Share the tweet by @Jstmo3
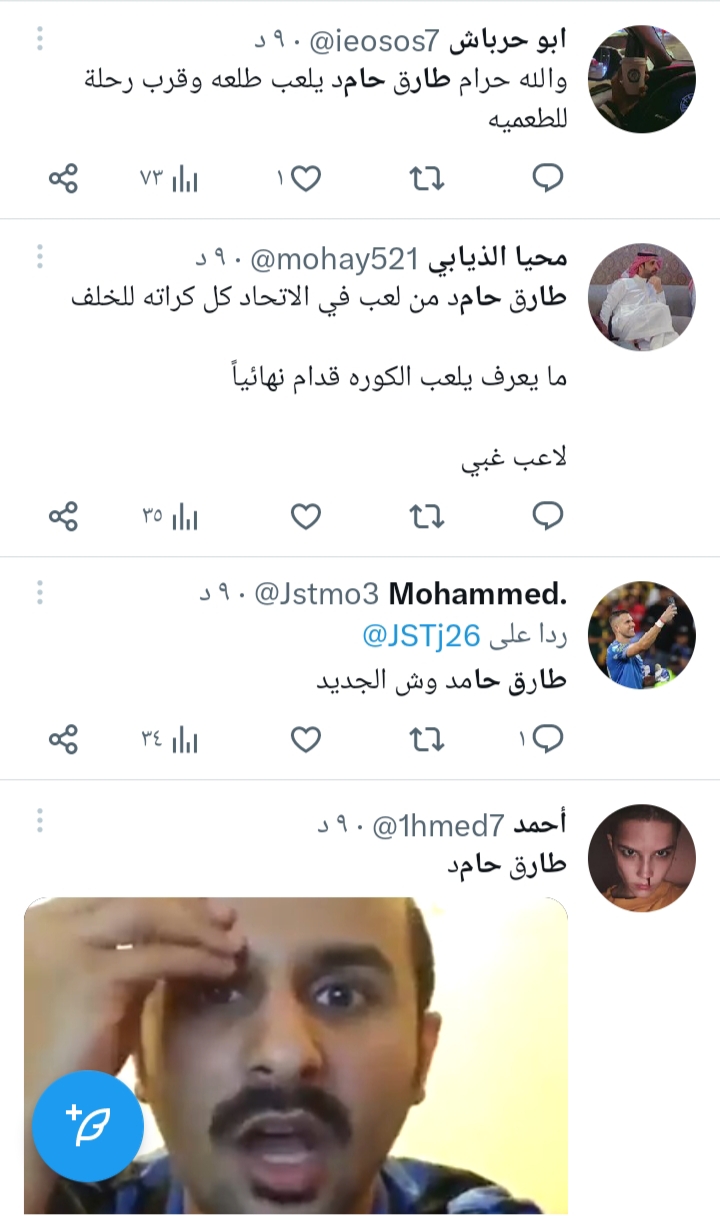720x1216 pixels. [63, 740]
